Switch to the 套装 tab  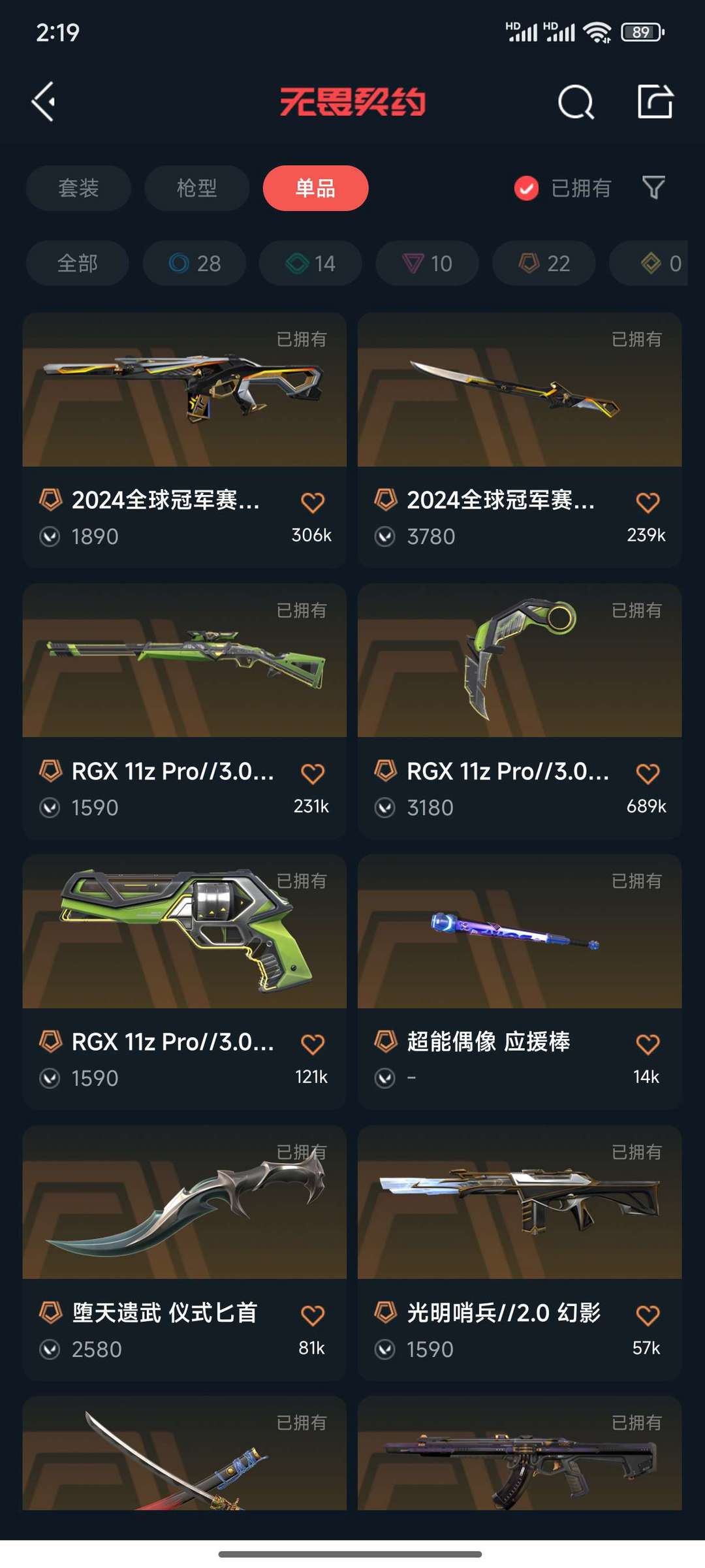coord(78,188)
